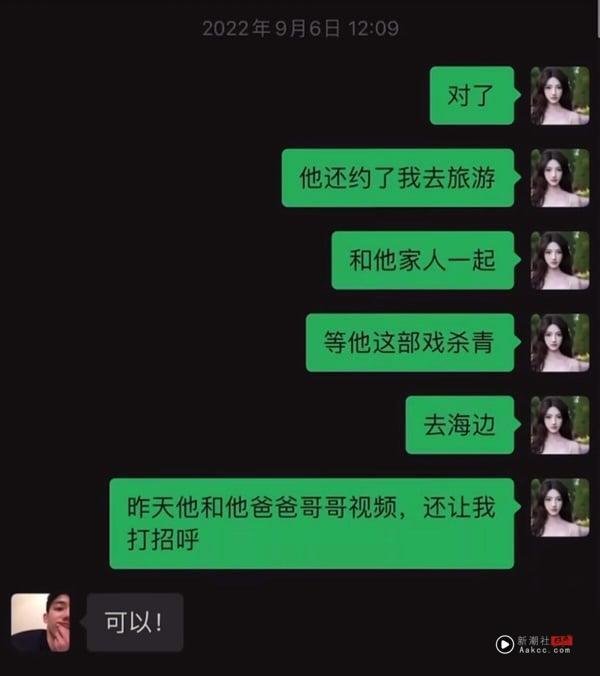Open the profile picture beside 和他家人一起

(559, 260)
